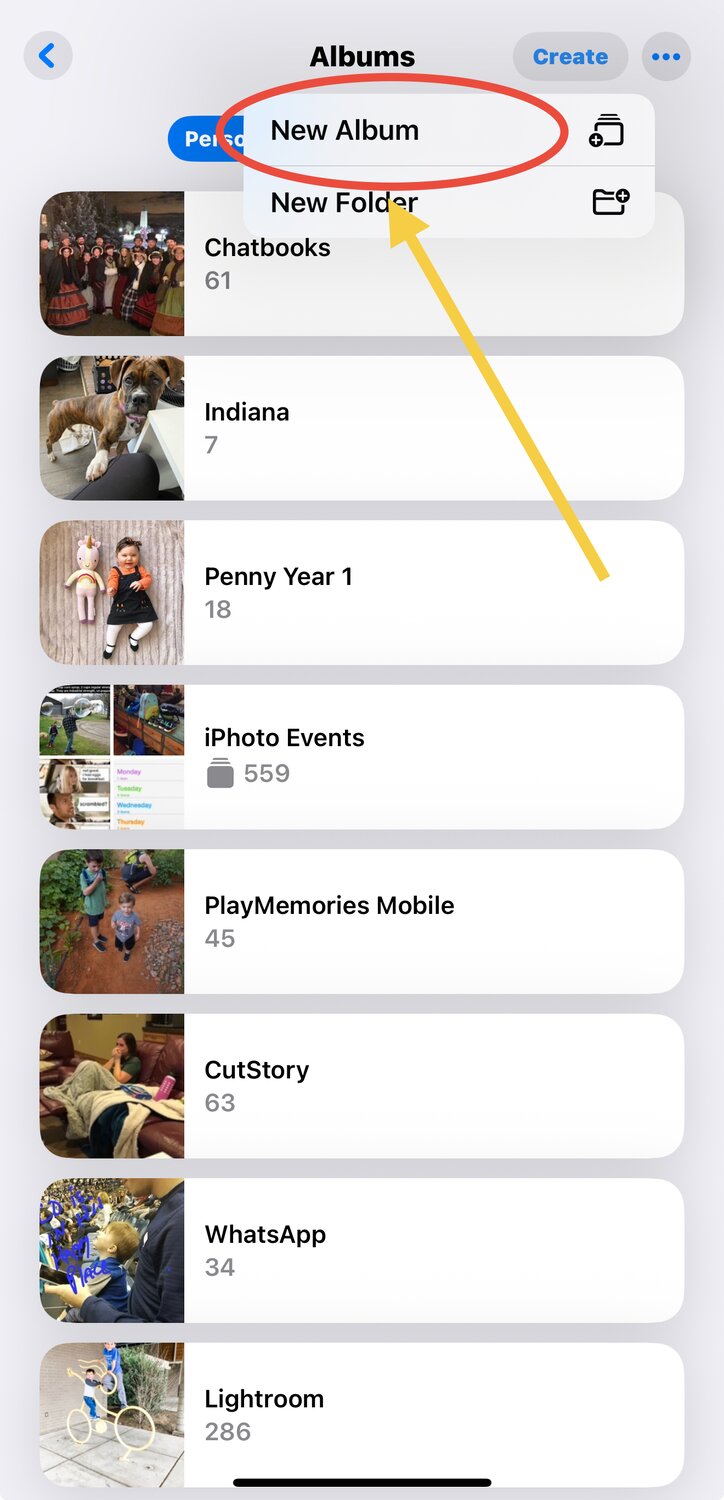Open the three-dot more options menu
724x1500 pixels.
point(665,57)
